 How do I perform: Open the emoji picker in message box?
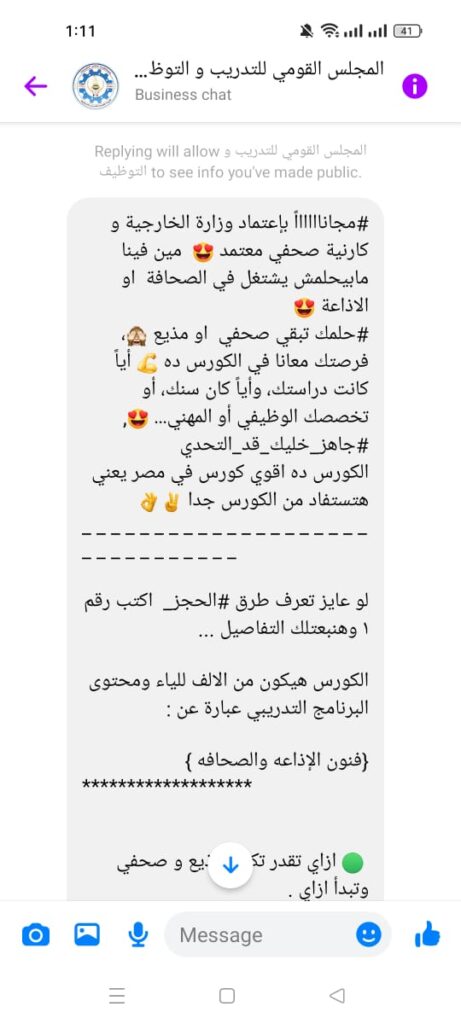pos(369,935)
